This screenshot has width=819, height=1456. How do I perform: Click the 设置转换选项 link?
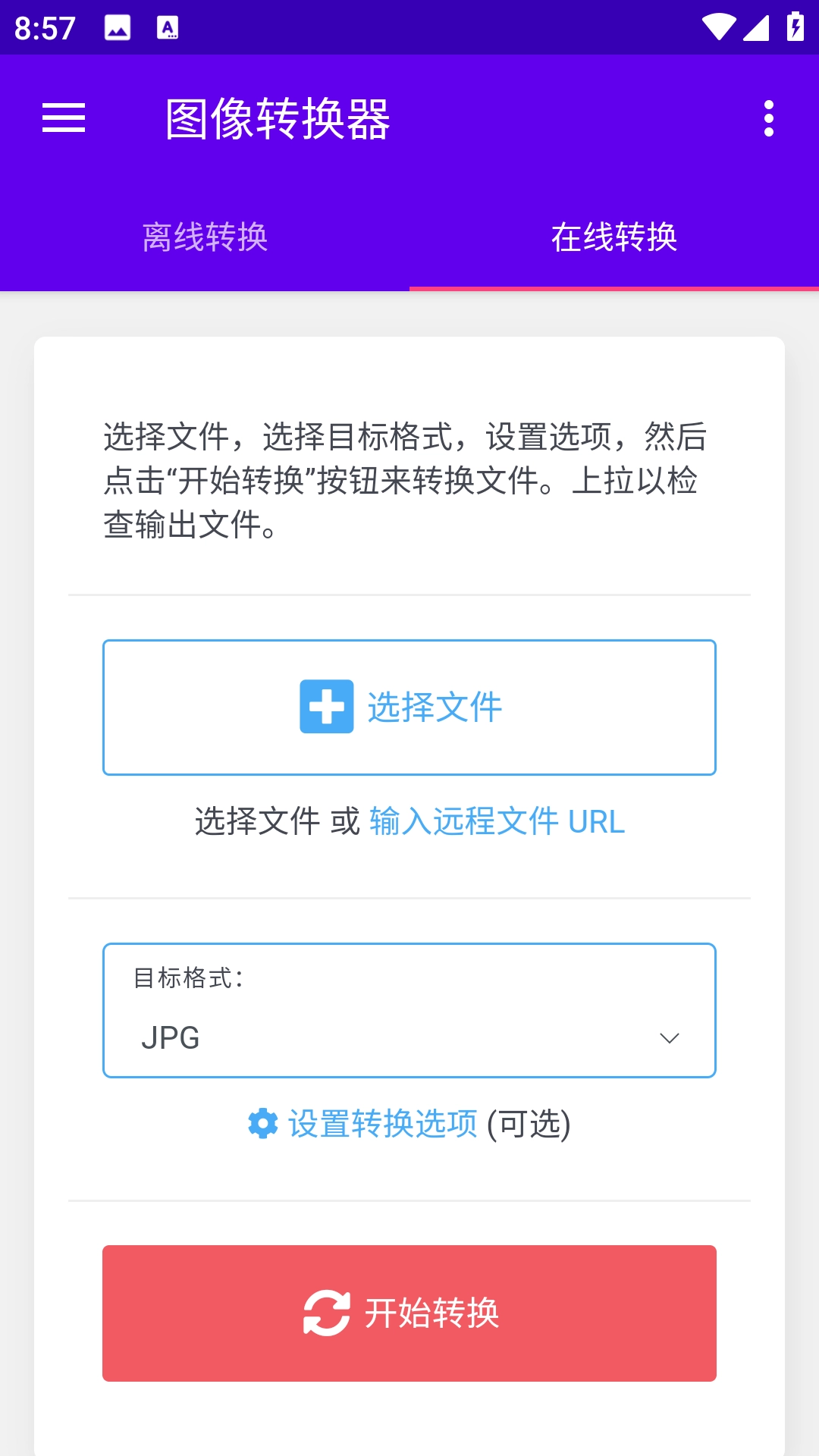(x=382, y=1124)
